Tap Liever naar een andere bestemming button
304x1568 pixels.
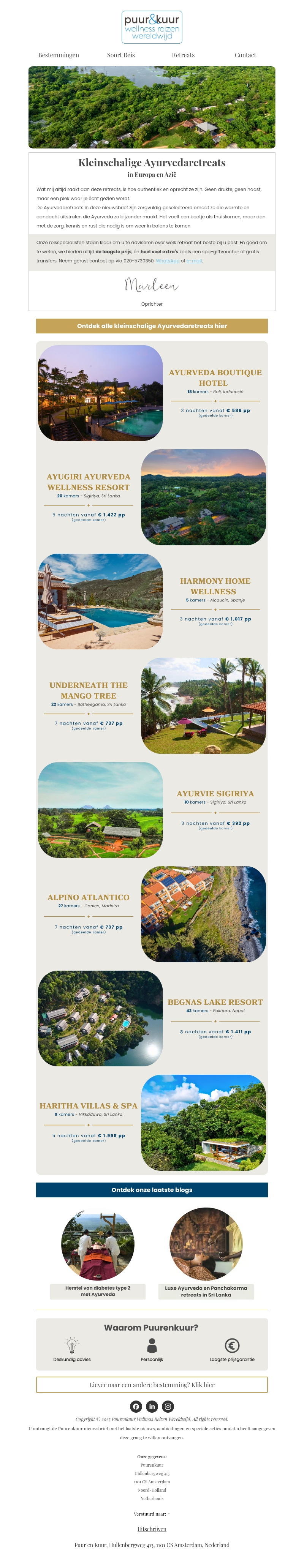pos(152,1385)
